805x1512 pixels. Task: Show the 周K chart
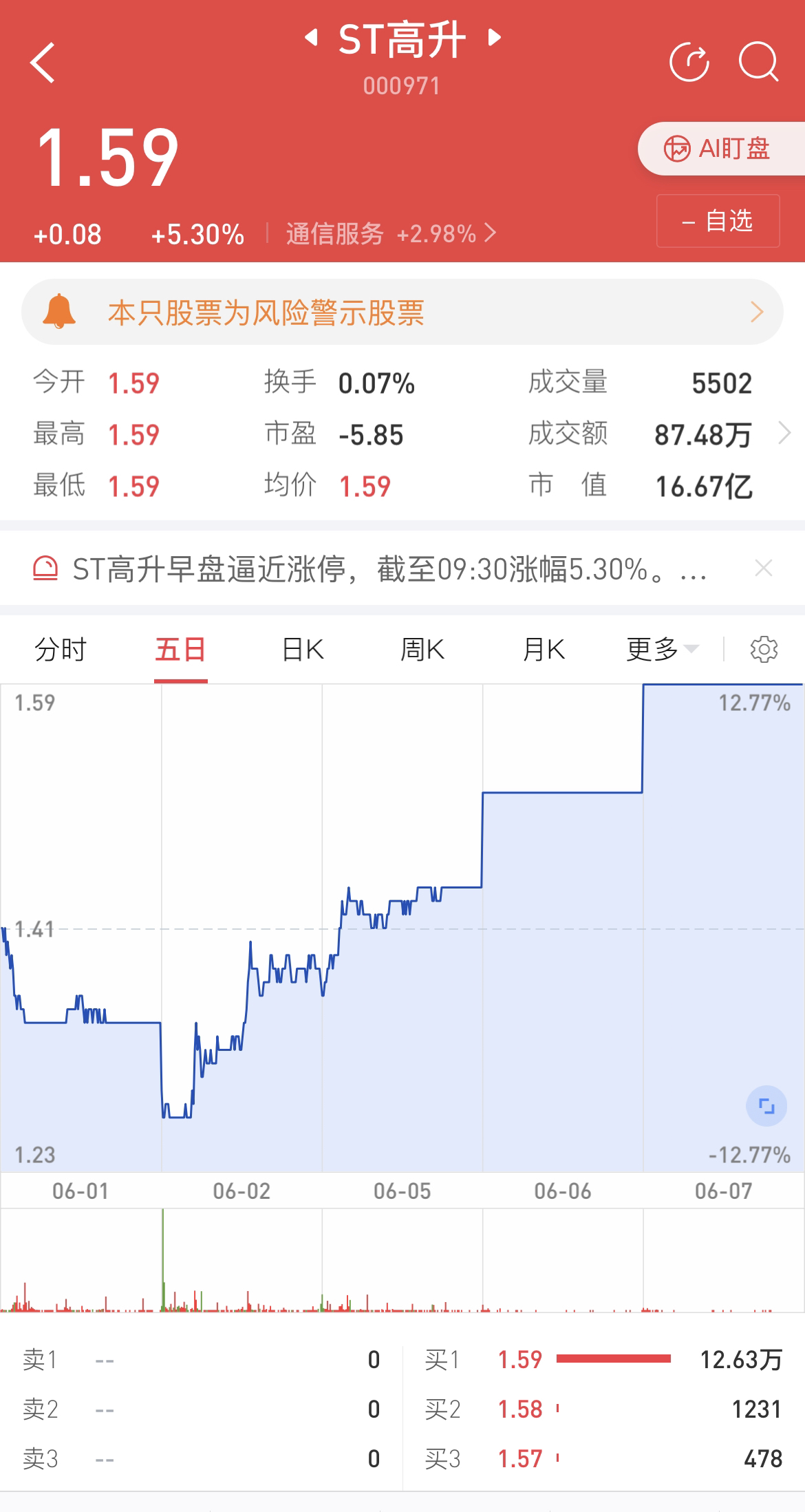point(422,649)
